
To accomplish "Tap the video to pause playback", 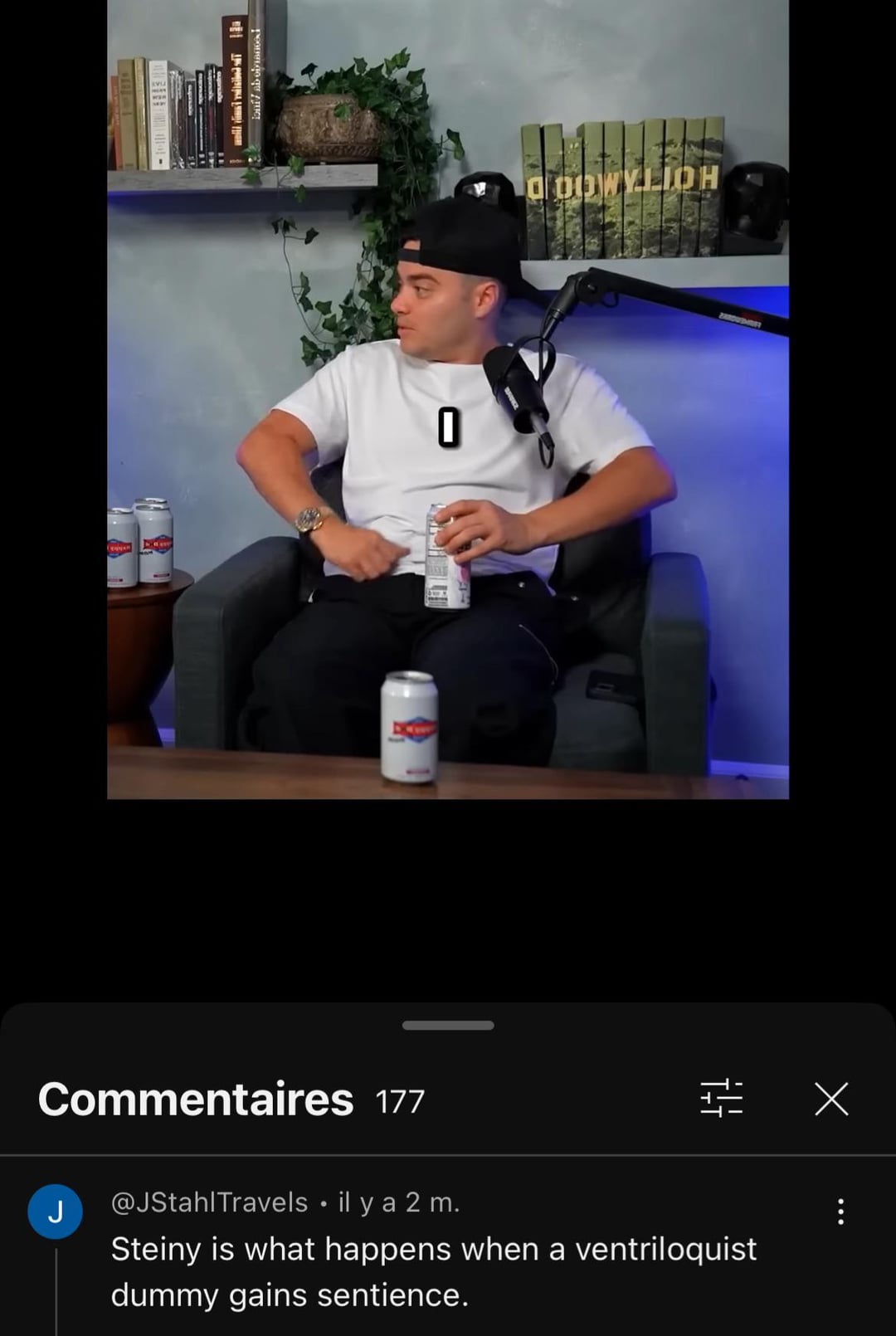I will pos(448,398).
